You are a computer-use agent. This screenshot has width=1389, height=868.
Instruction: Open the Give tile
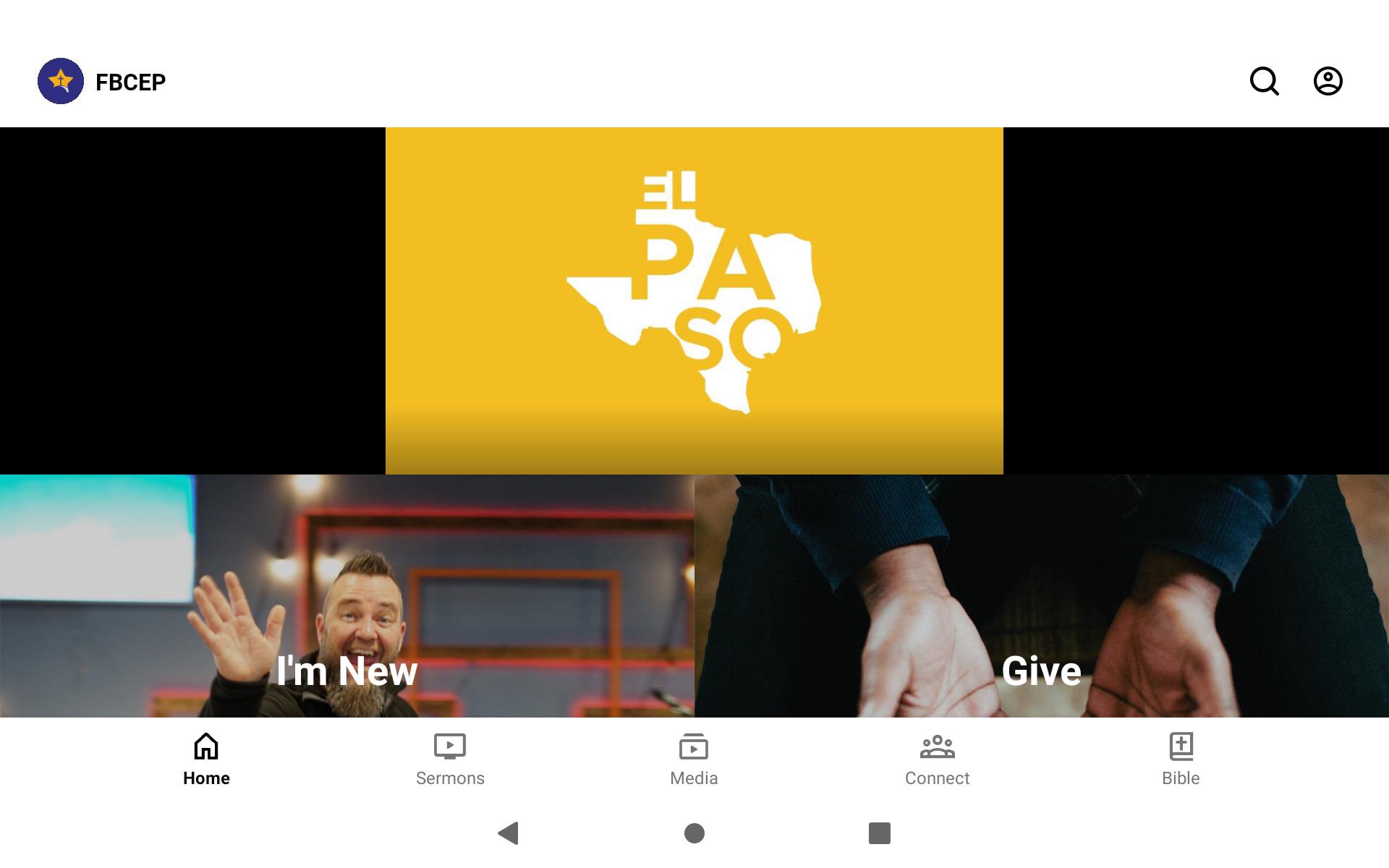(x=1041, y=596)
